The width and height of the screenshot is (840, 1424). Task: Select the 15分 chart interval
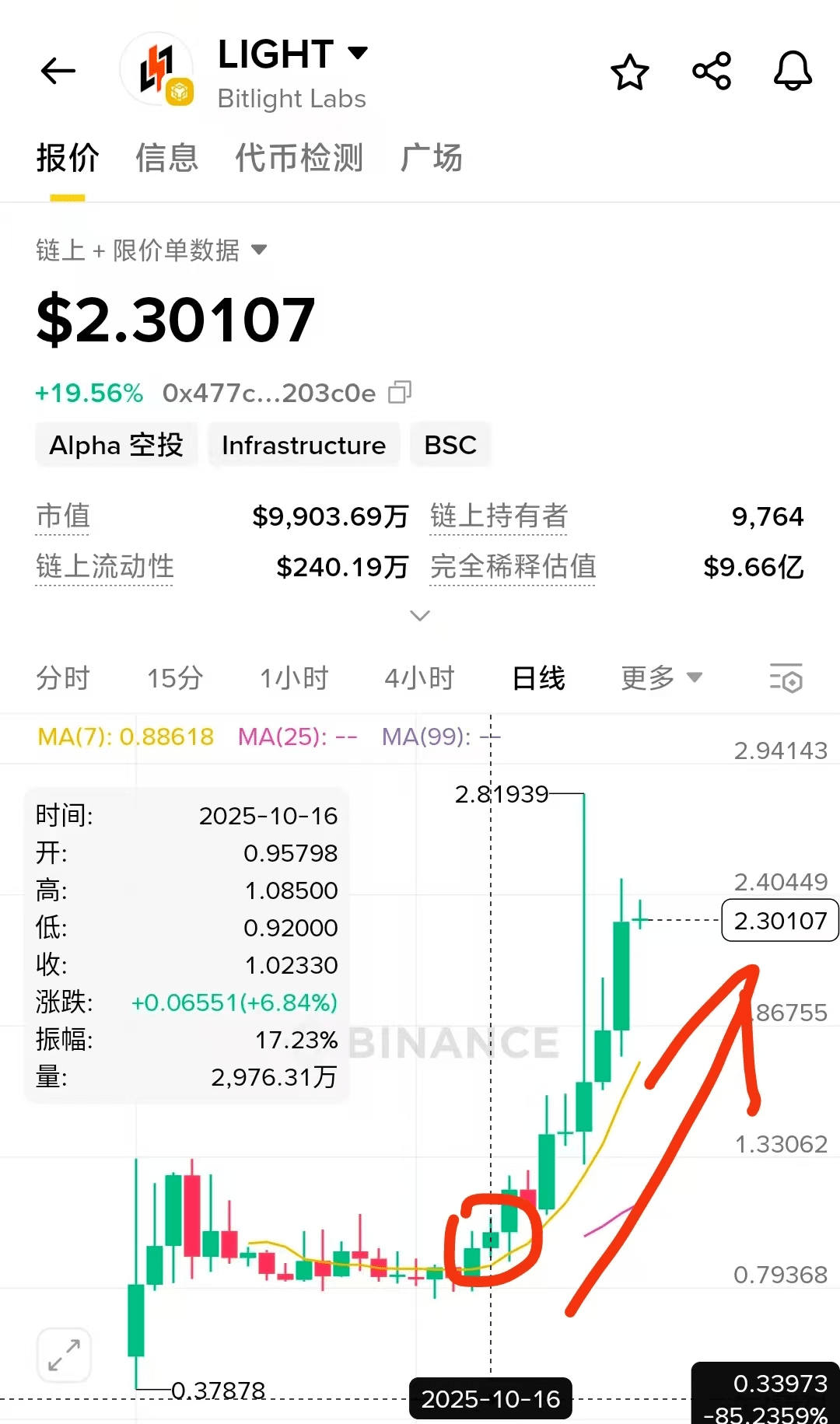pyautogui.click(x=175, y=678)
